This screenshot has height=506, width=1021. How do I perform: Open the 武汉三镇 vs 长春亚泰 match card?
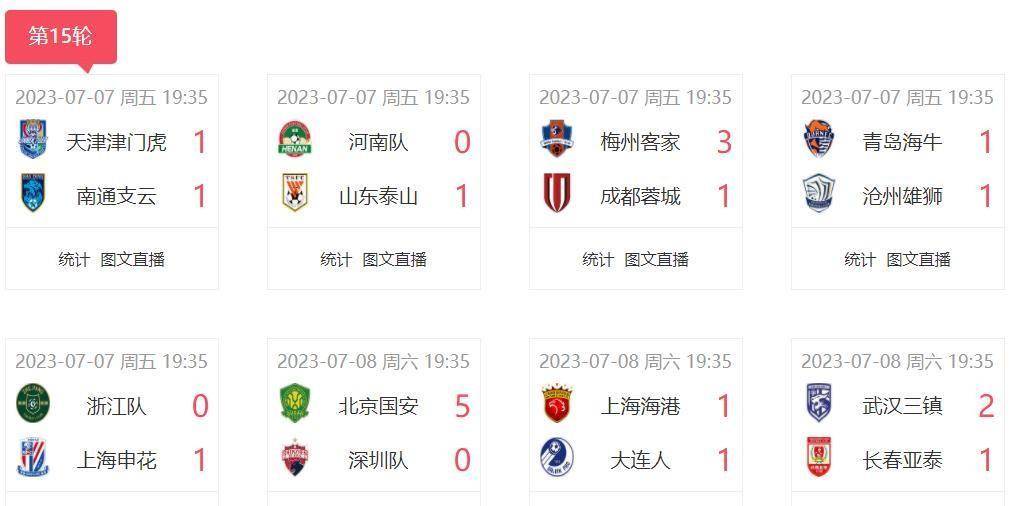[898, 432]
